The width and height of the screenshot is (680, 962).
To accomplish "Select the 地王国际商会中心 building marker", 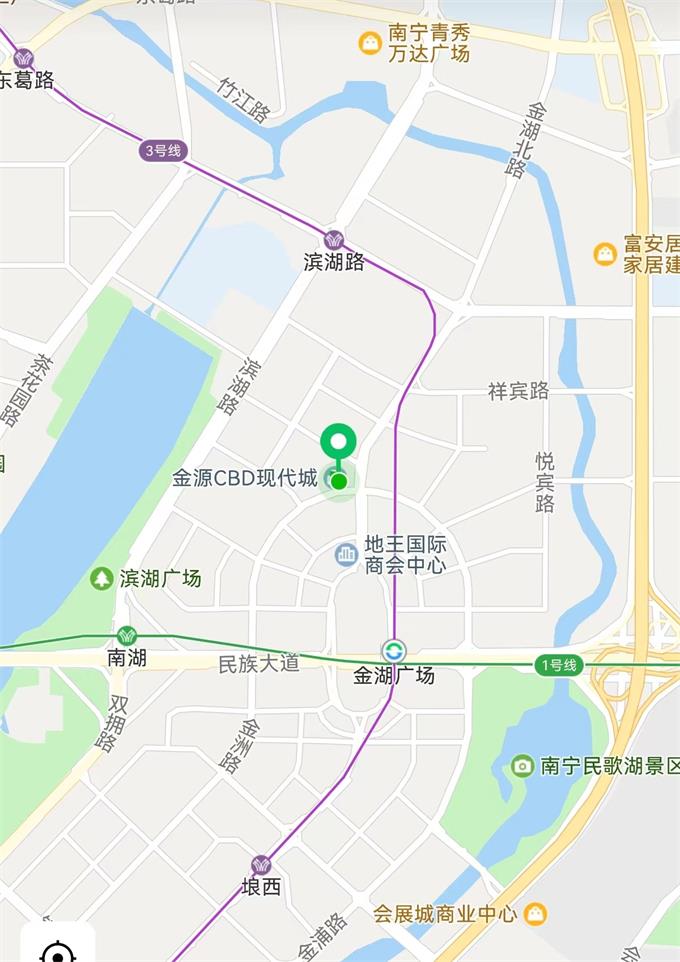I will (346, 554).
